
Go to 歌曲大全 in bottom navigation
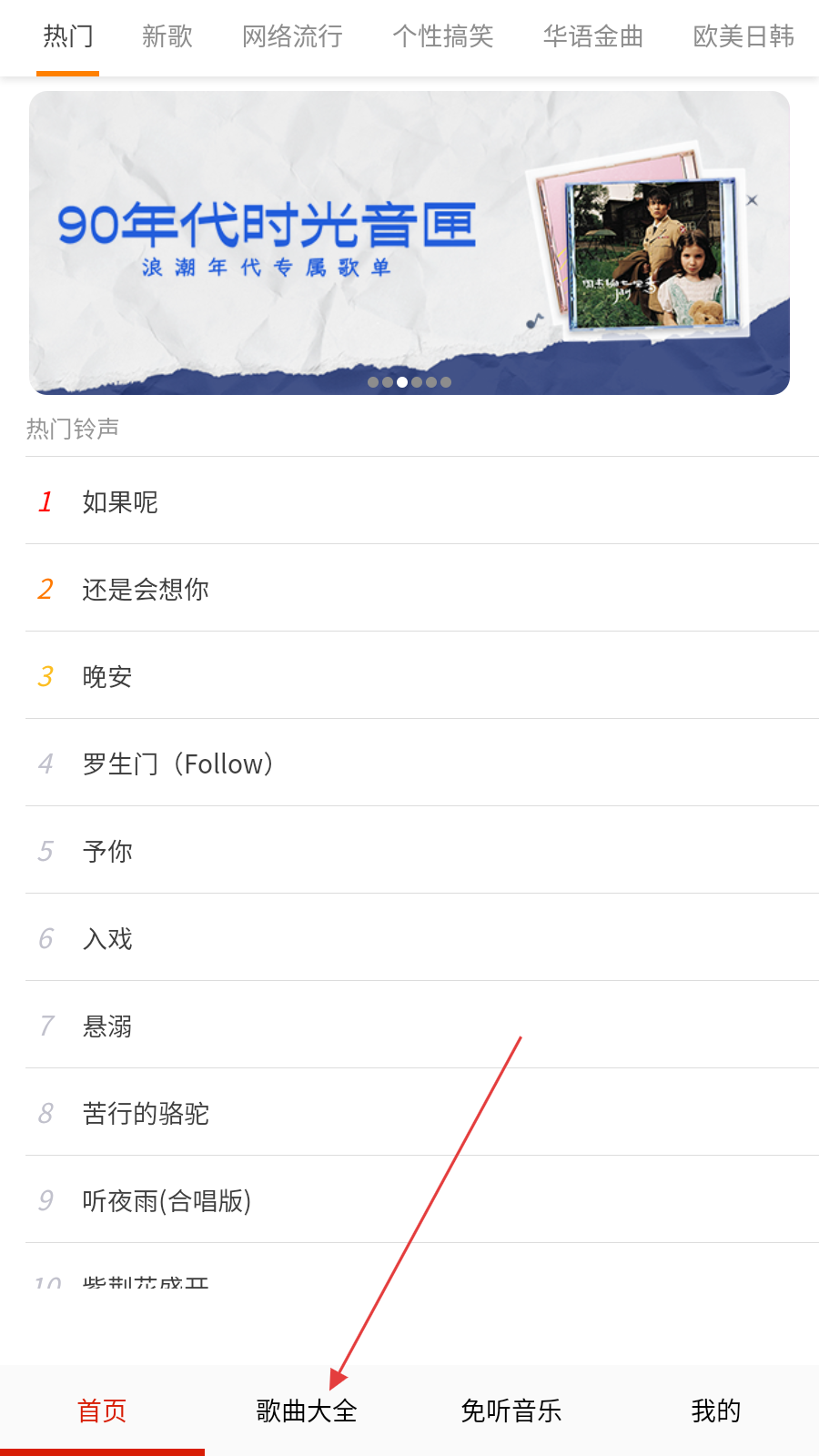pyautogui.click(x=307, y=1410)
